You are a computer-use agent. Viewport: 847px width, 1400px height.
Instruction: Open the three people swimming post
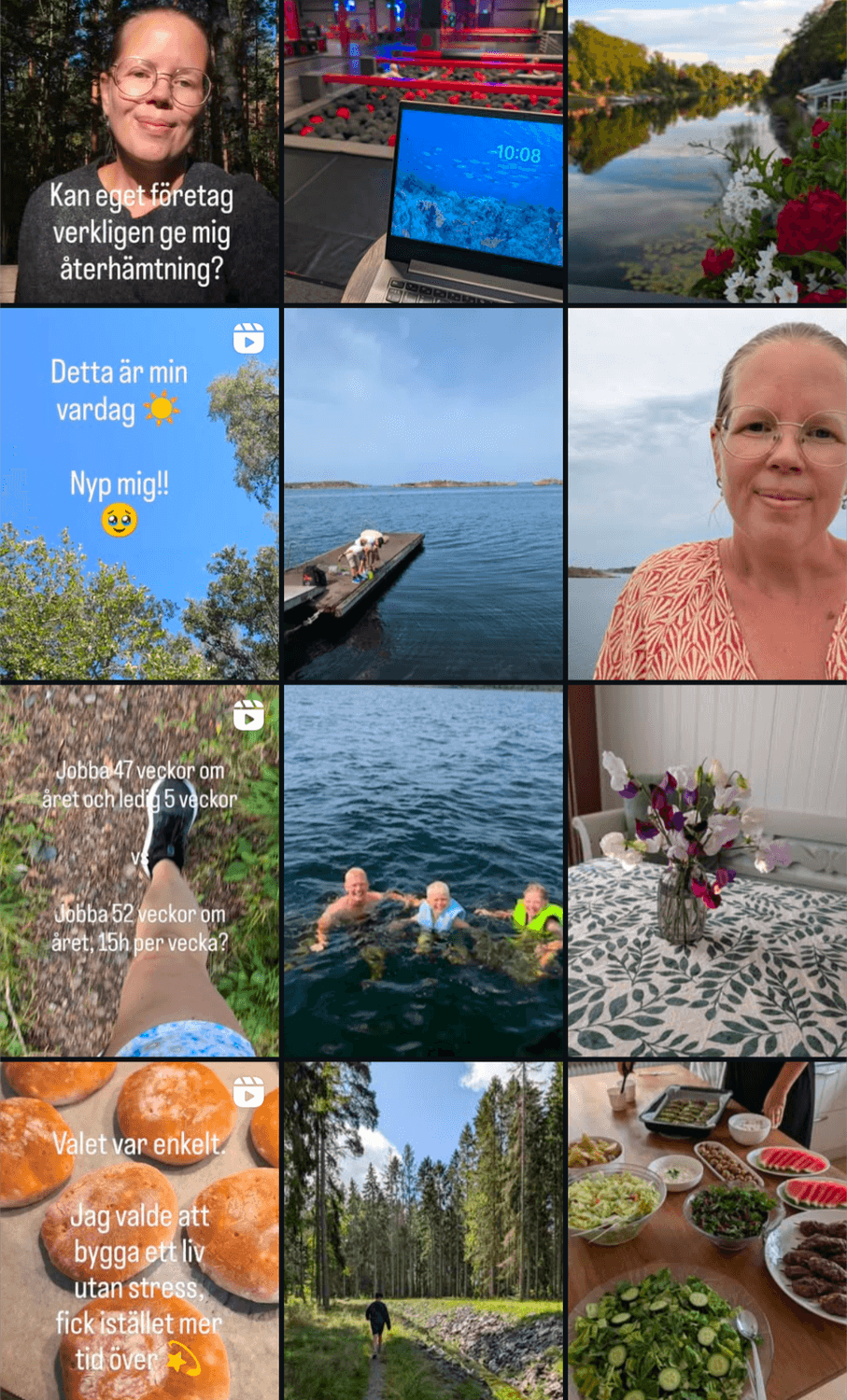click(x=423, y=870)
